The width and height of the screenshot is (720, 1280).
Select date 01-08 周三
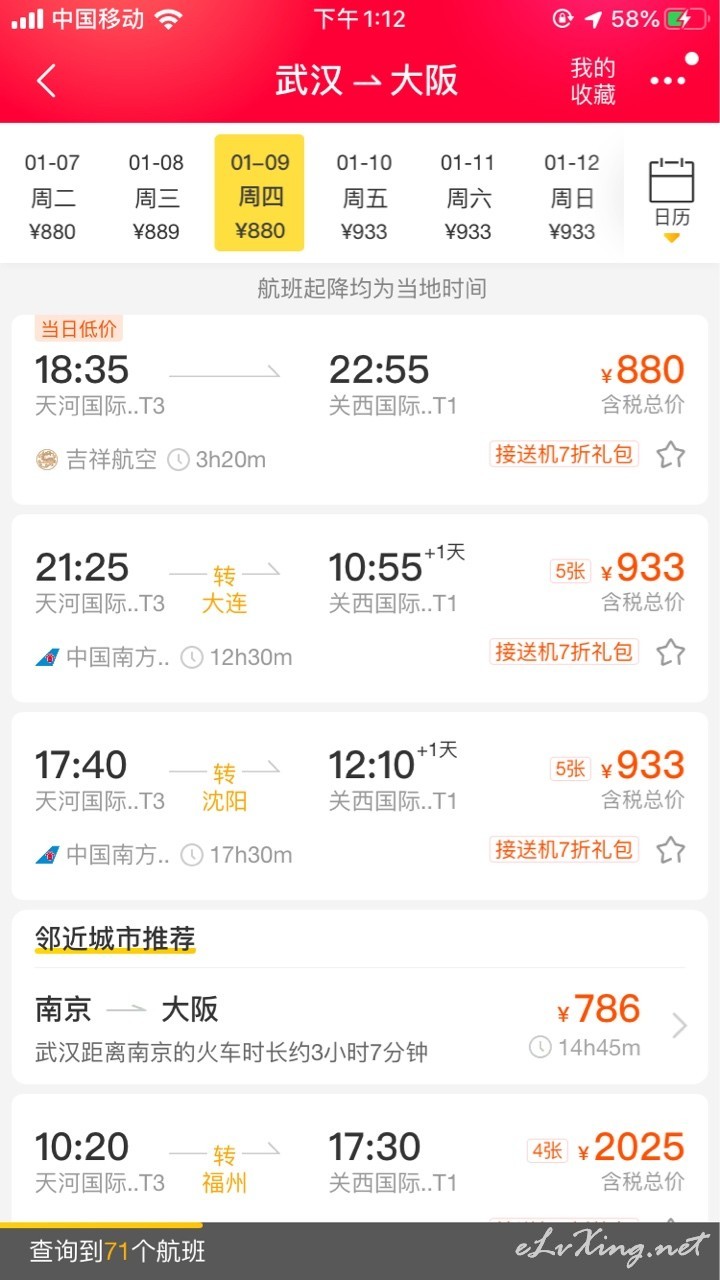[156, 196]
